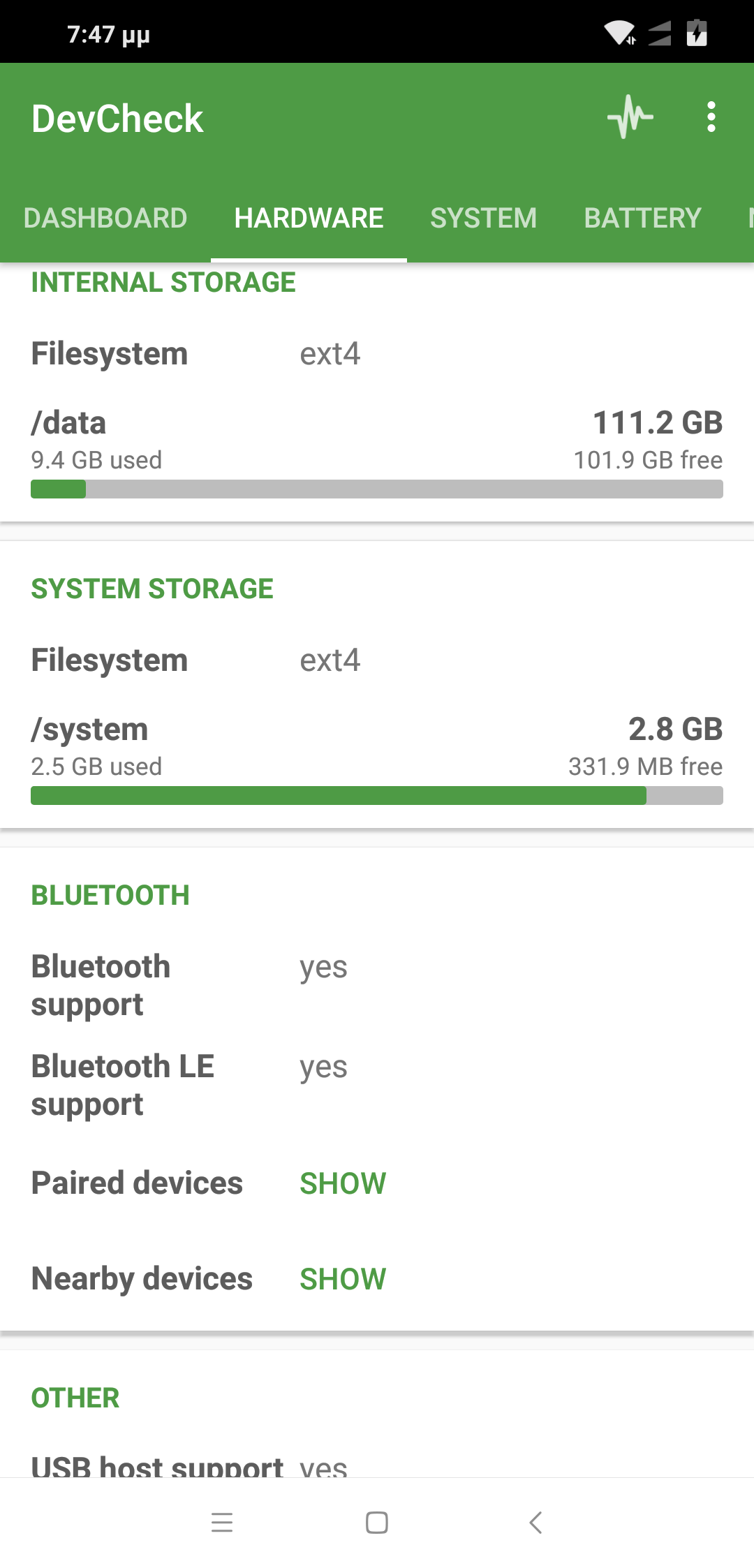The image size is (754, 1568).
Task: Show paired Bluetooth devices
Action: pyautogui.click(x=343, y=1183)
